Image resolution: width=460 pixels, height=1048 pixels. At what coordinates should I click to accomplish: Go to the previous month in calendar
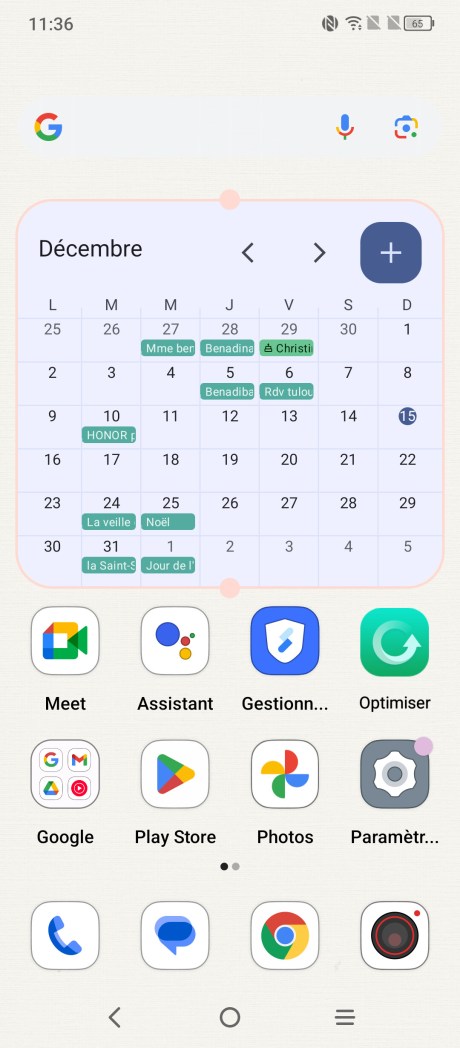click(248, 253)
